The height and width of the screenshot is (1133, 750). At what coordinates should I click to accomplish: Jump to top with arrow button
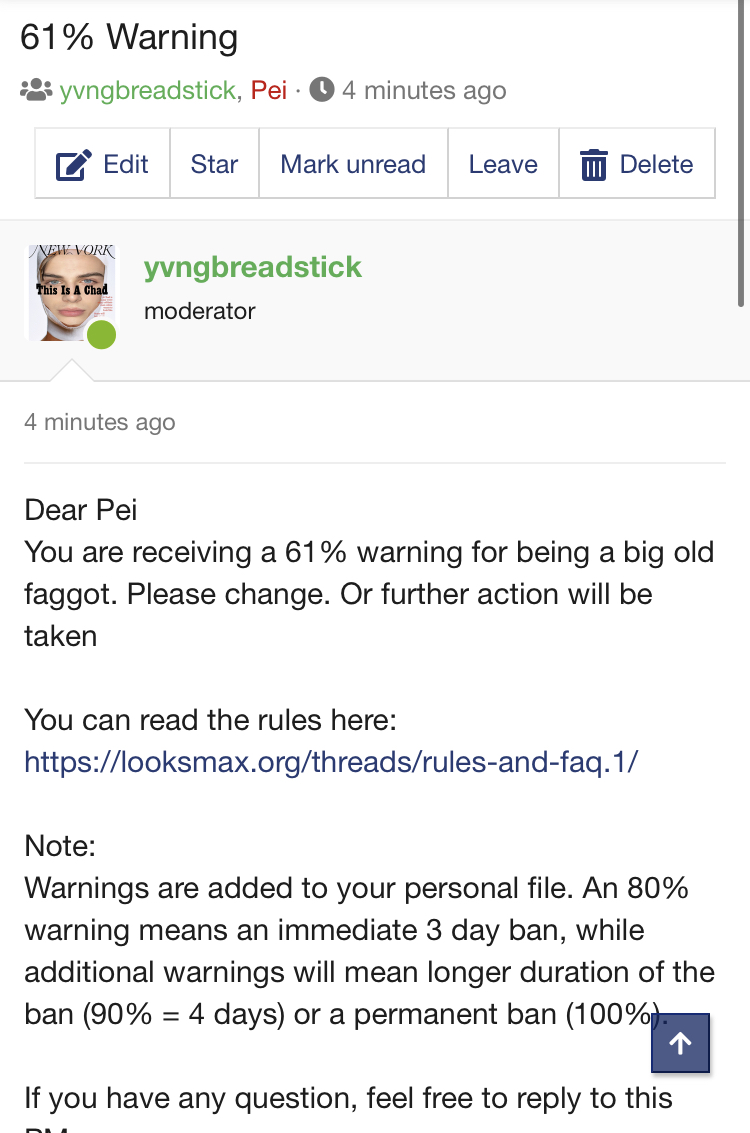click(680, 1043)
